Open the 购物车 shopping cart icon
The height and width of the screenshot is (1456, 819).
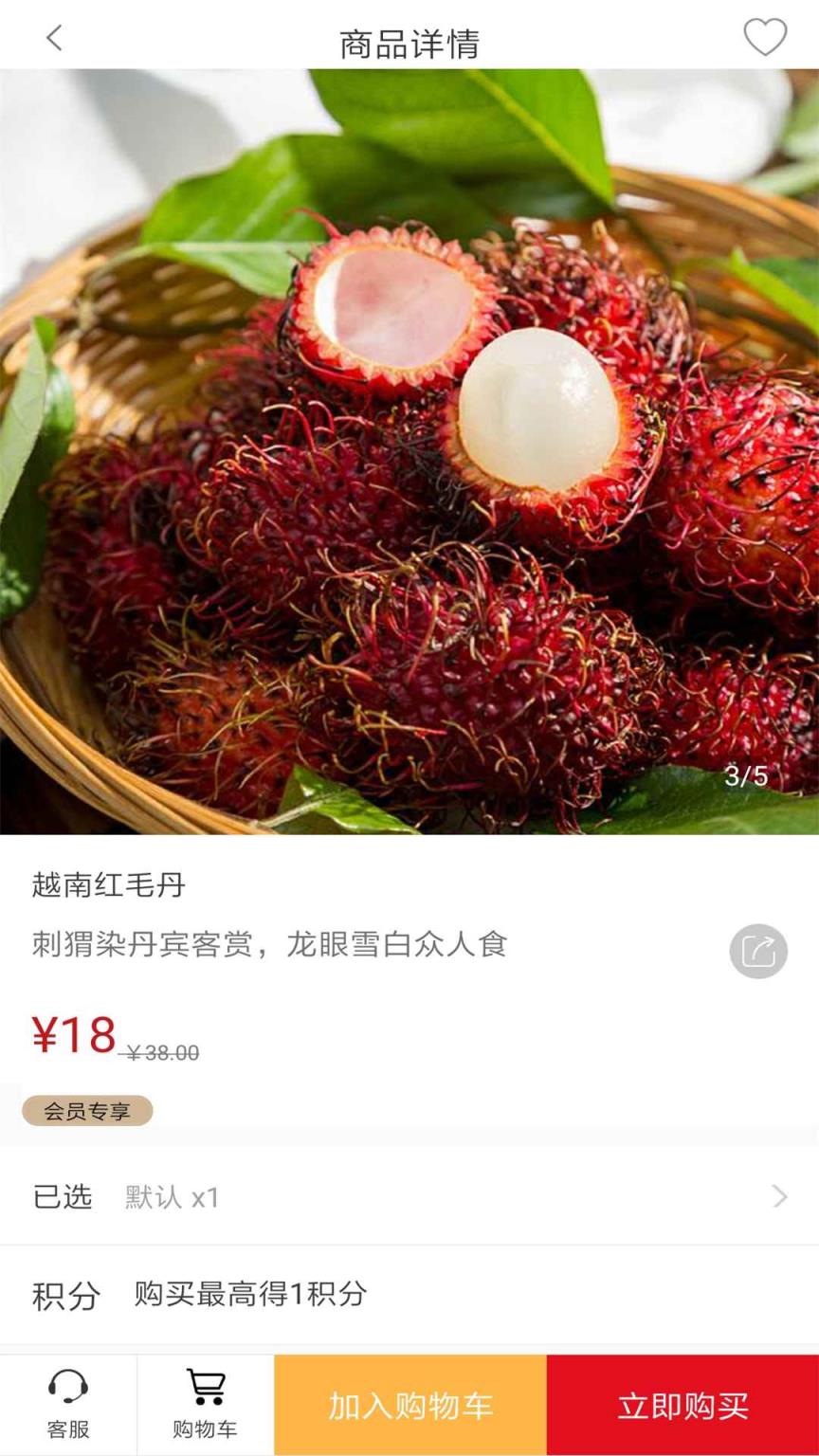coord(204,1404)
